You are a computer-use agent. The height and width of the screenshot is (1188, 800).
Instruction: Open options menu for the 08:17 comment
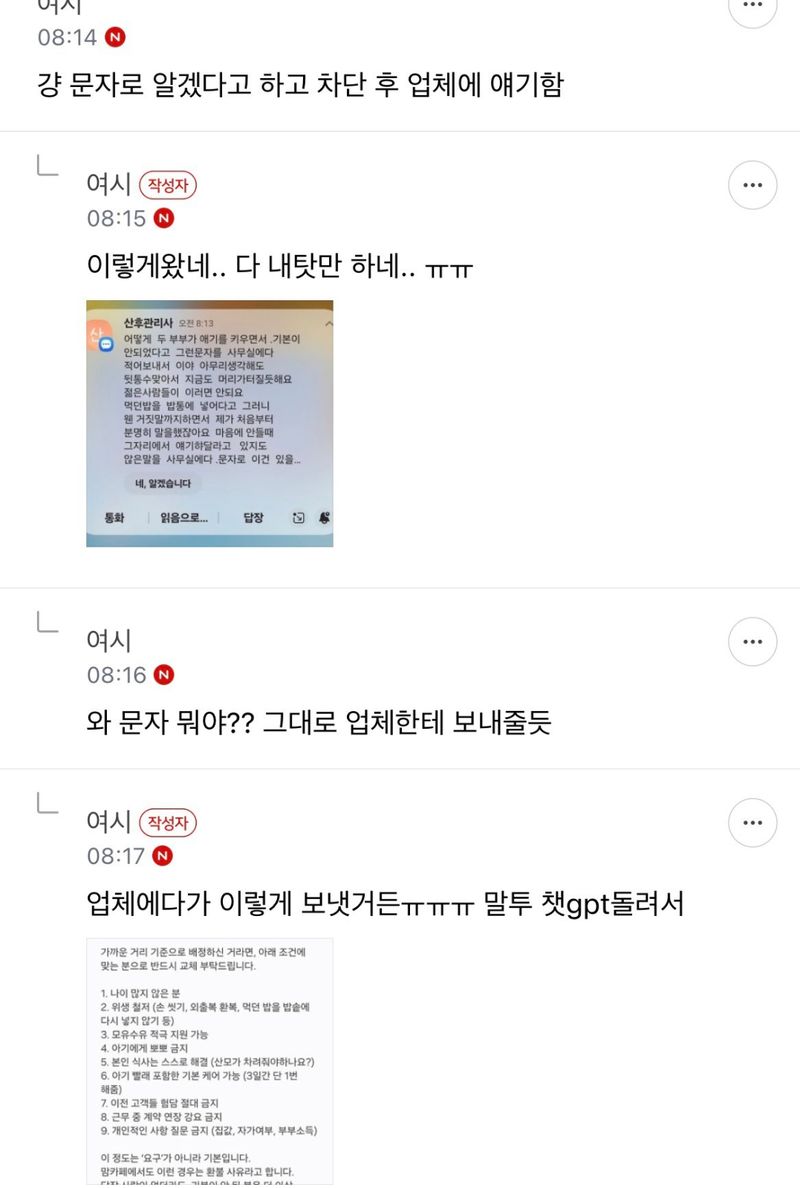(752, 823)
